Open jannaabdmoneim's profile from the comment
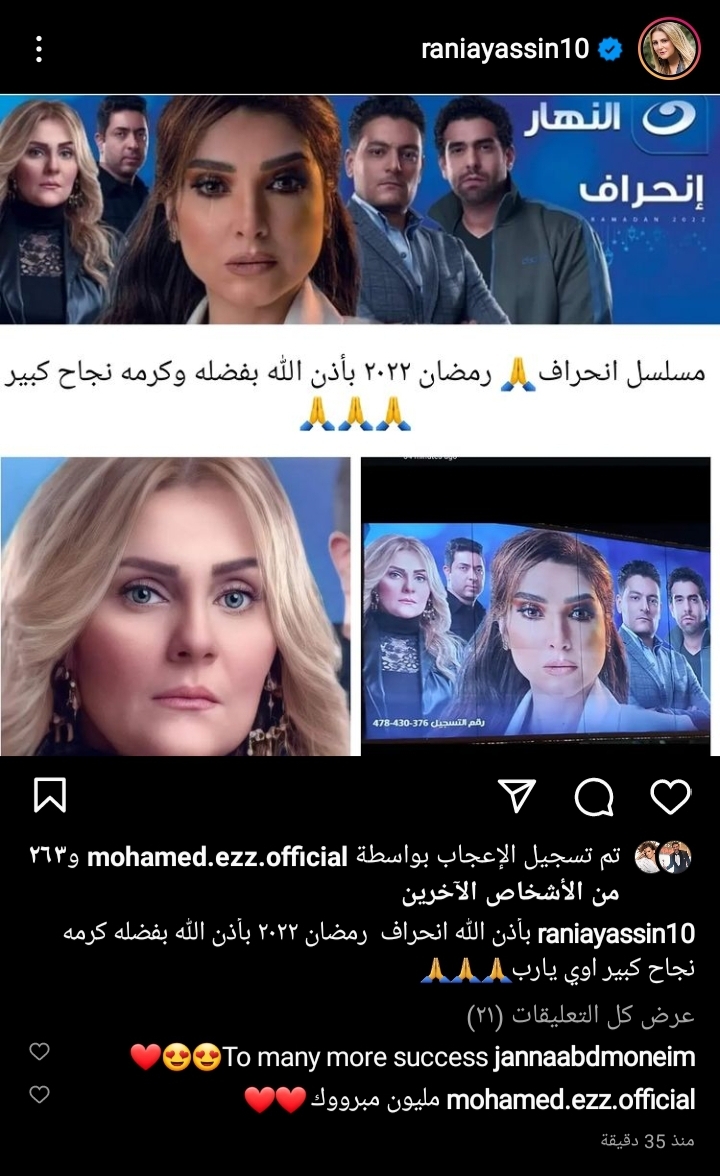This screenshot has height=1176, width=720. [594, 1057]
